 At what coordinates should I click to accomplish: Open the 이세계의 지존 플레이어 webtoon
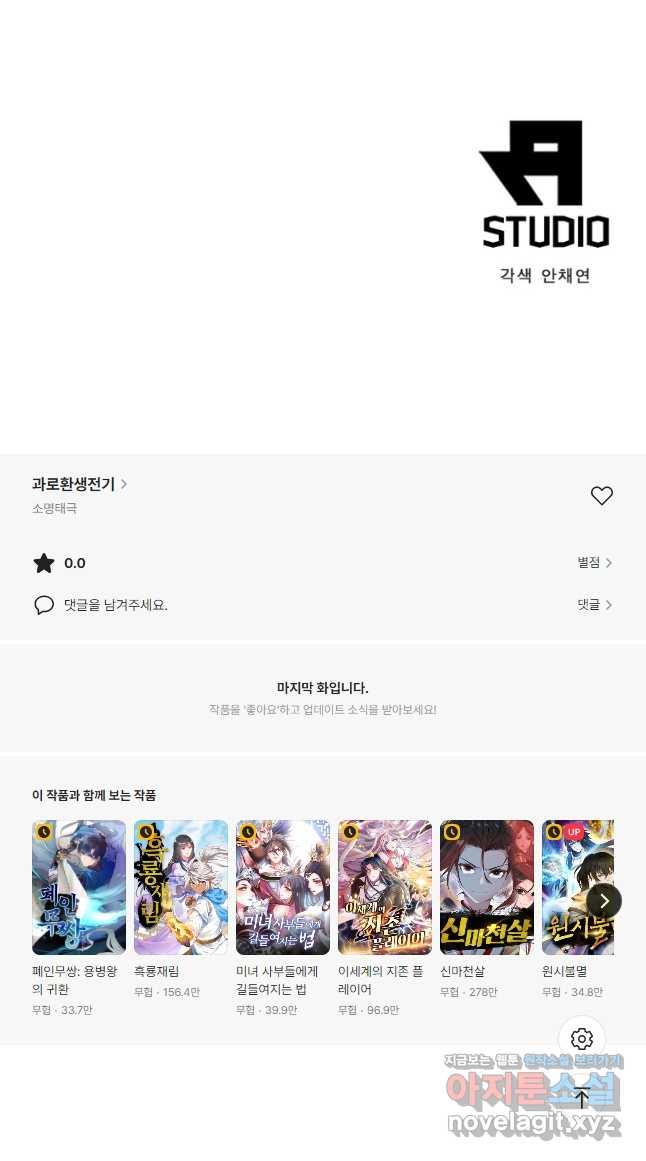coord(385,888)
